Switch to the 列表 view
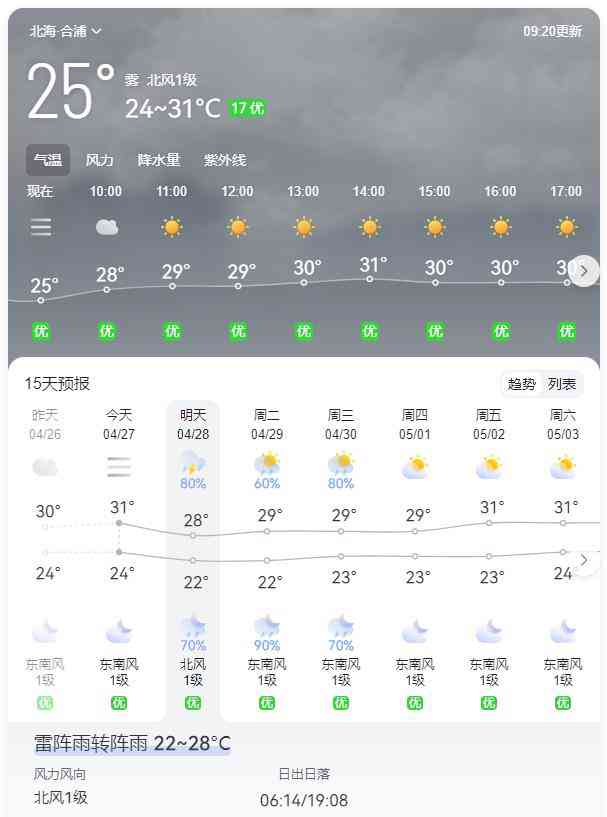607x817 pixels. [562, 384]
